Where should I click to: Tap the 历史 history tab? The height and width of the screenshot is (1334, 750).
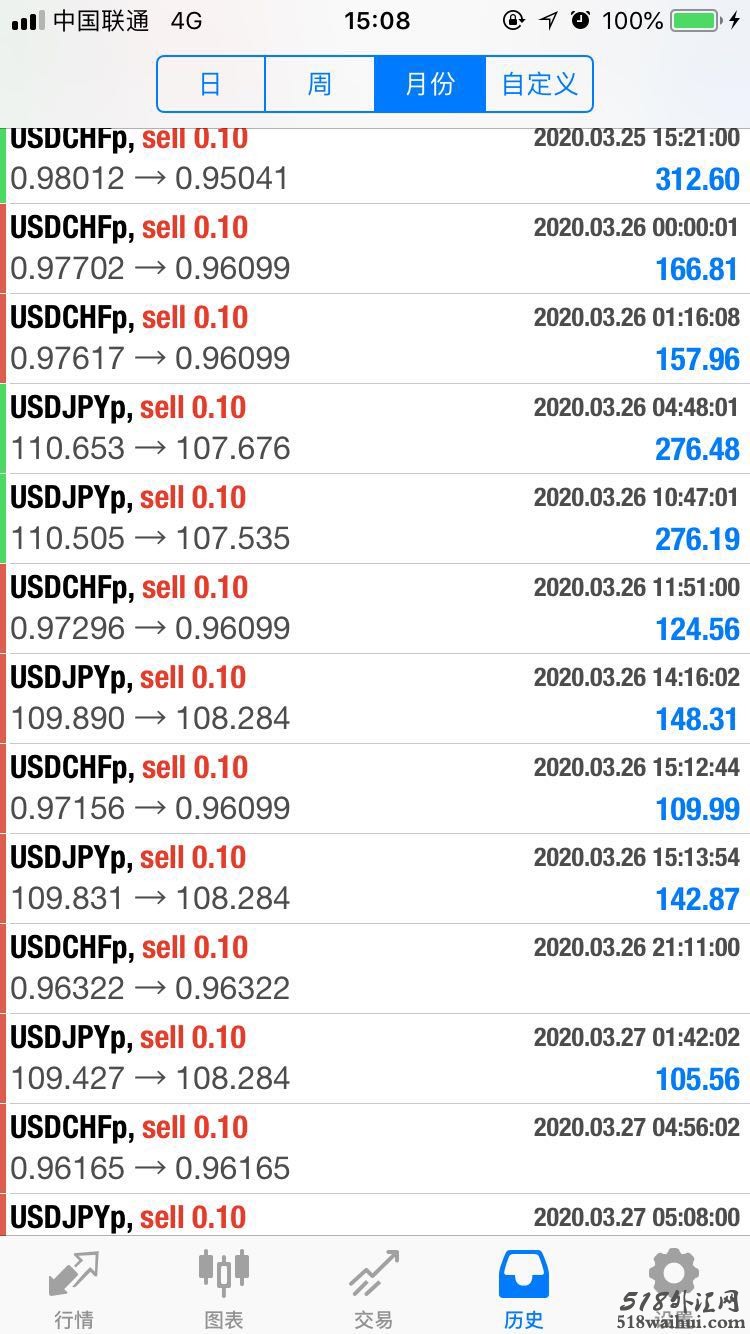click(523, 1288)
